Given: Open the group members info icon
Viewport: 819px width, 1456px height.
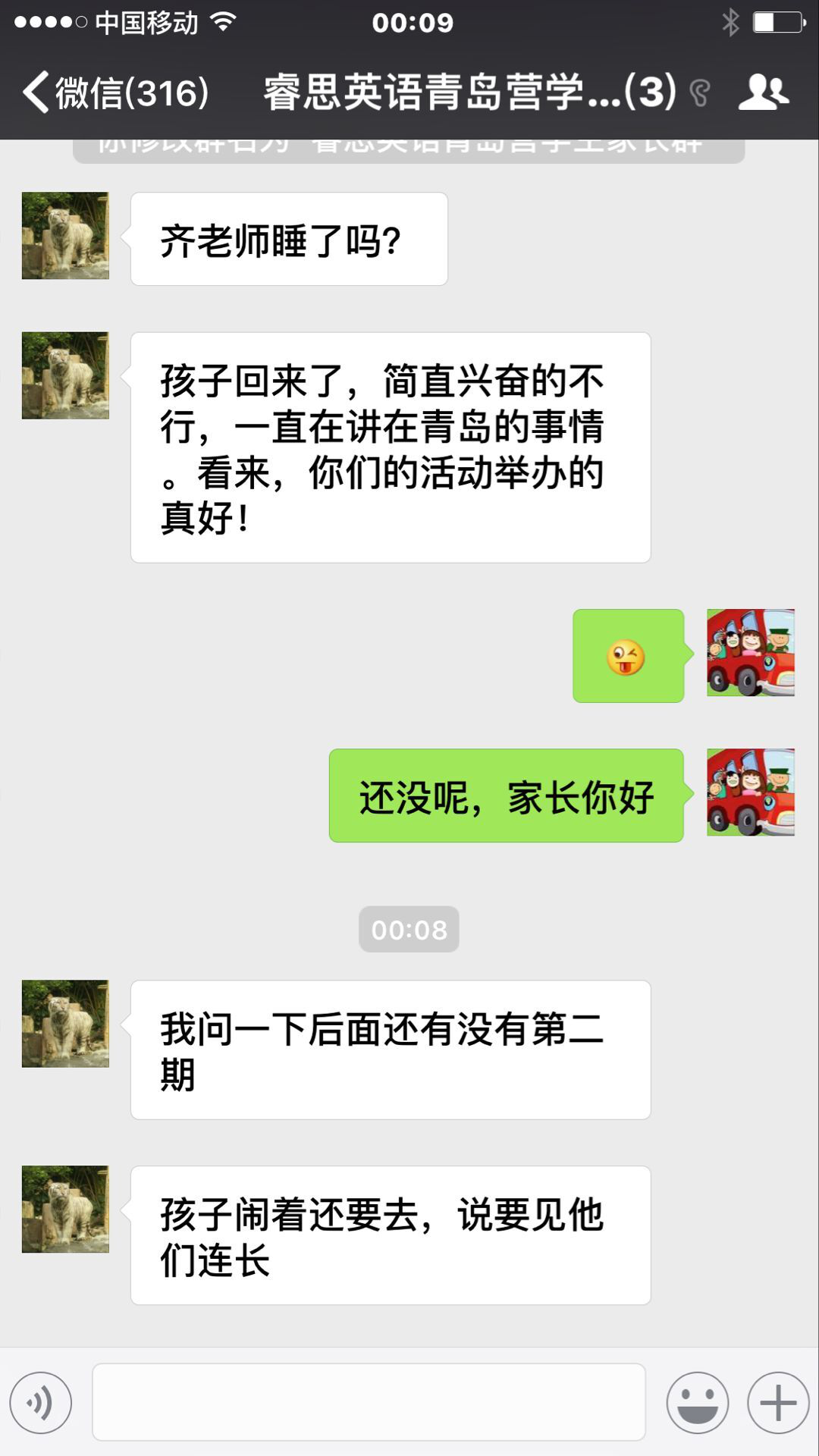Looking at the screenshot, I should point(764,93).
